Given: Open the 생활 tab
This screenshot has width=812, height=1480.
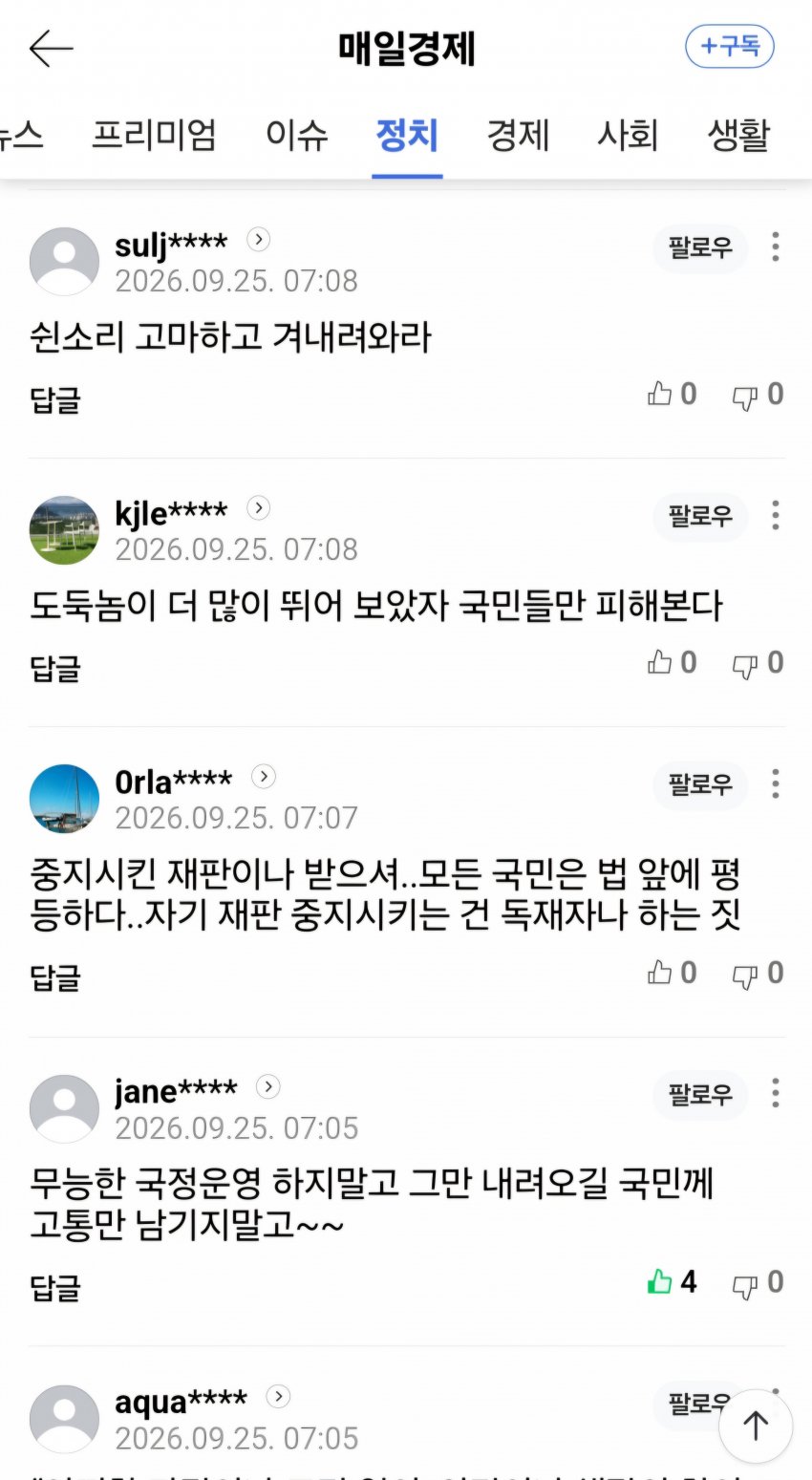Looking at the screenshot, I should [x=738, y=135].
